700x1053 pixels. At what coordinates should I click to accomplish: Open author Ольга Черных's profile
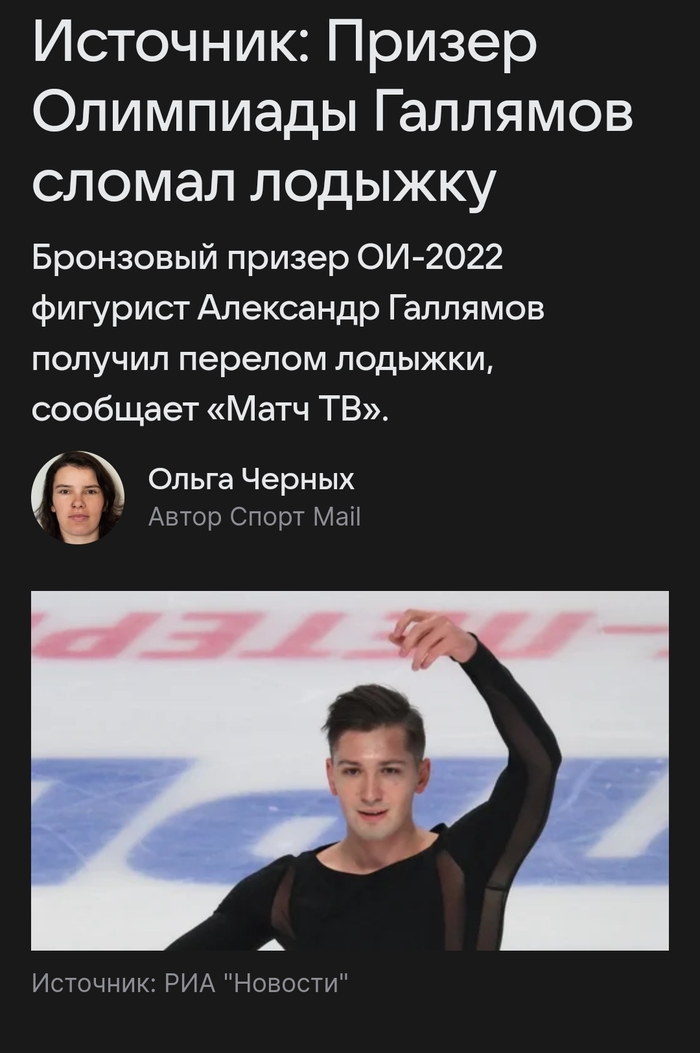tap(250, 482)
